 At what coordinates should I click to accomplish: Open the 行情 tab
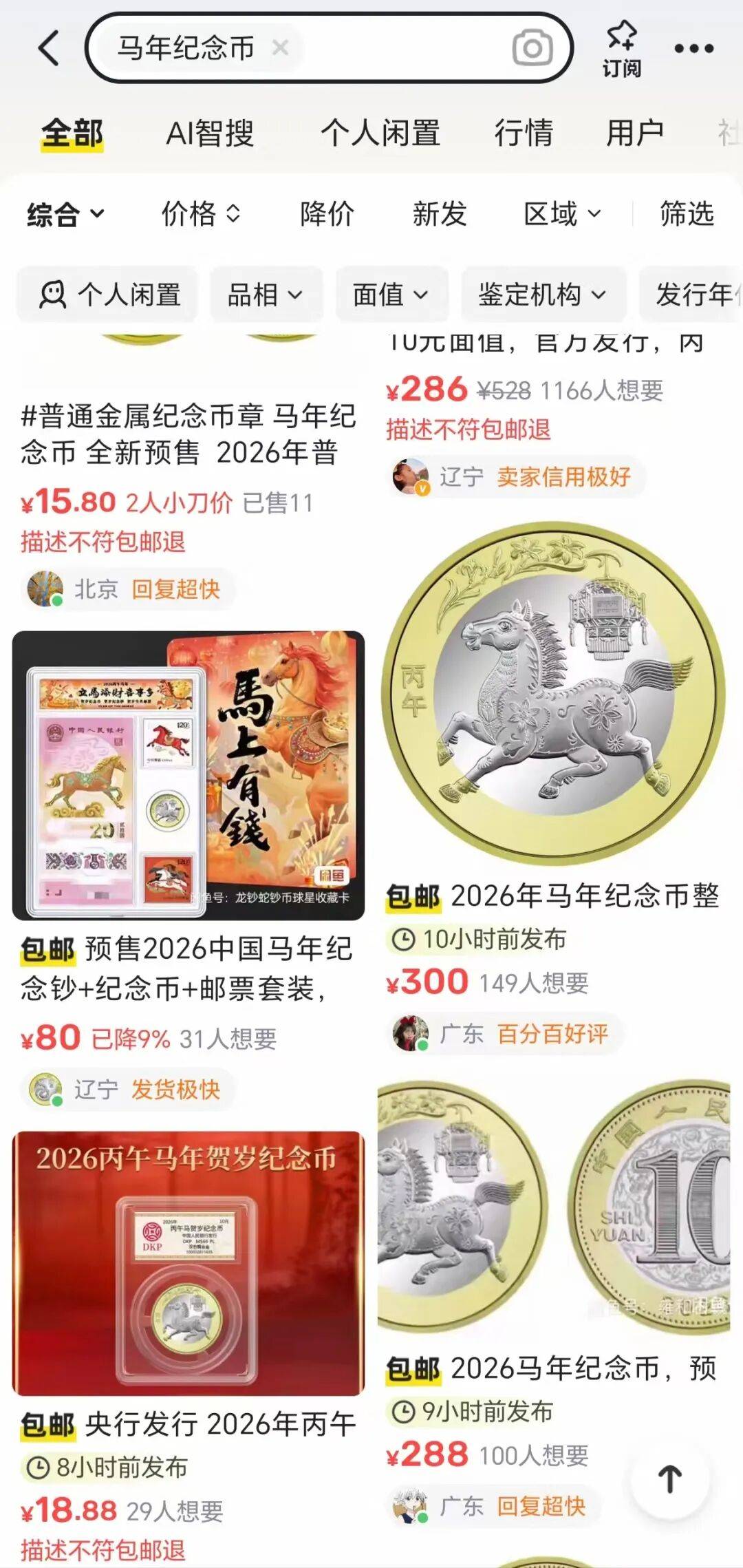point(524,133)
